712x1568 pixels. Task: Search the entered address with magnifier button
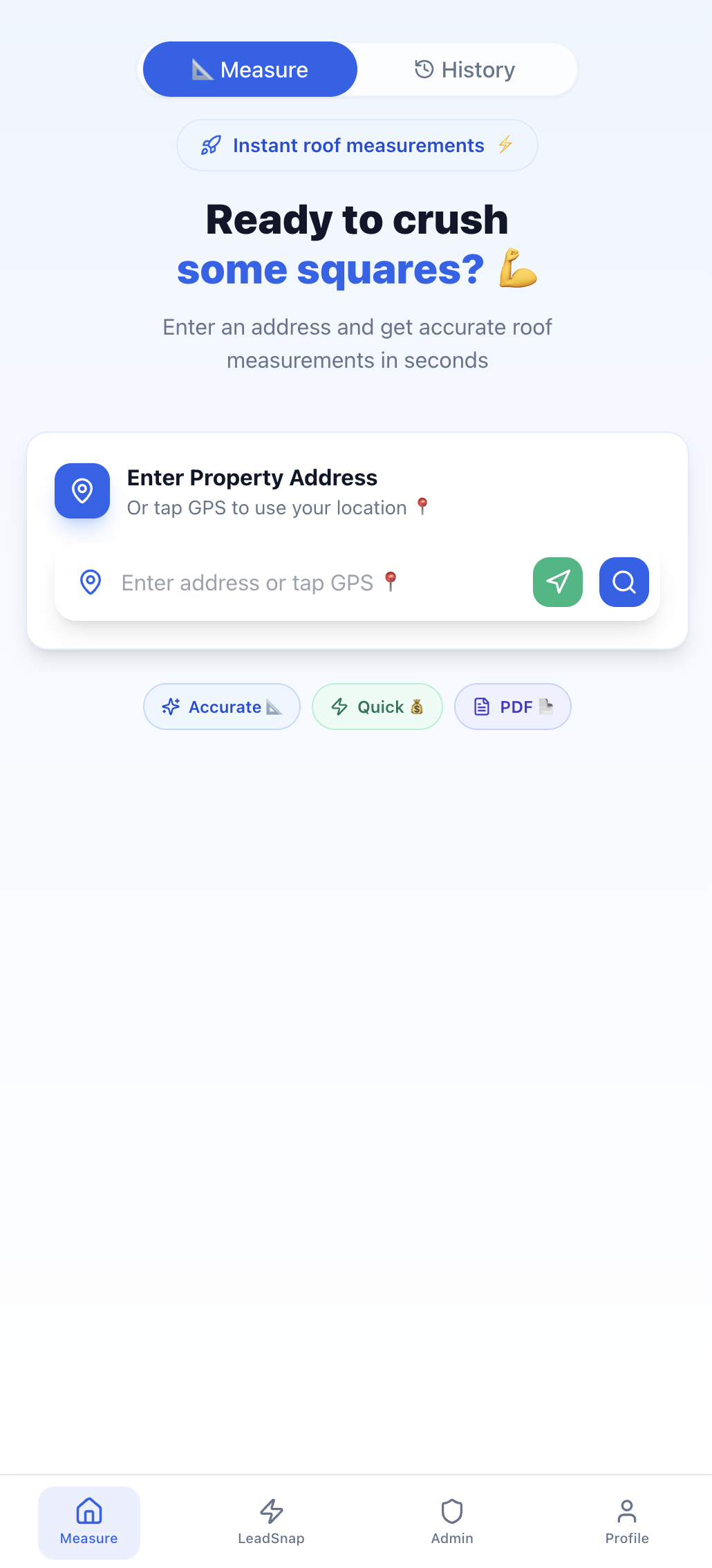click(624, 582)
